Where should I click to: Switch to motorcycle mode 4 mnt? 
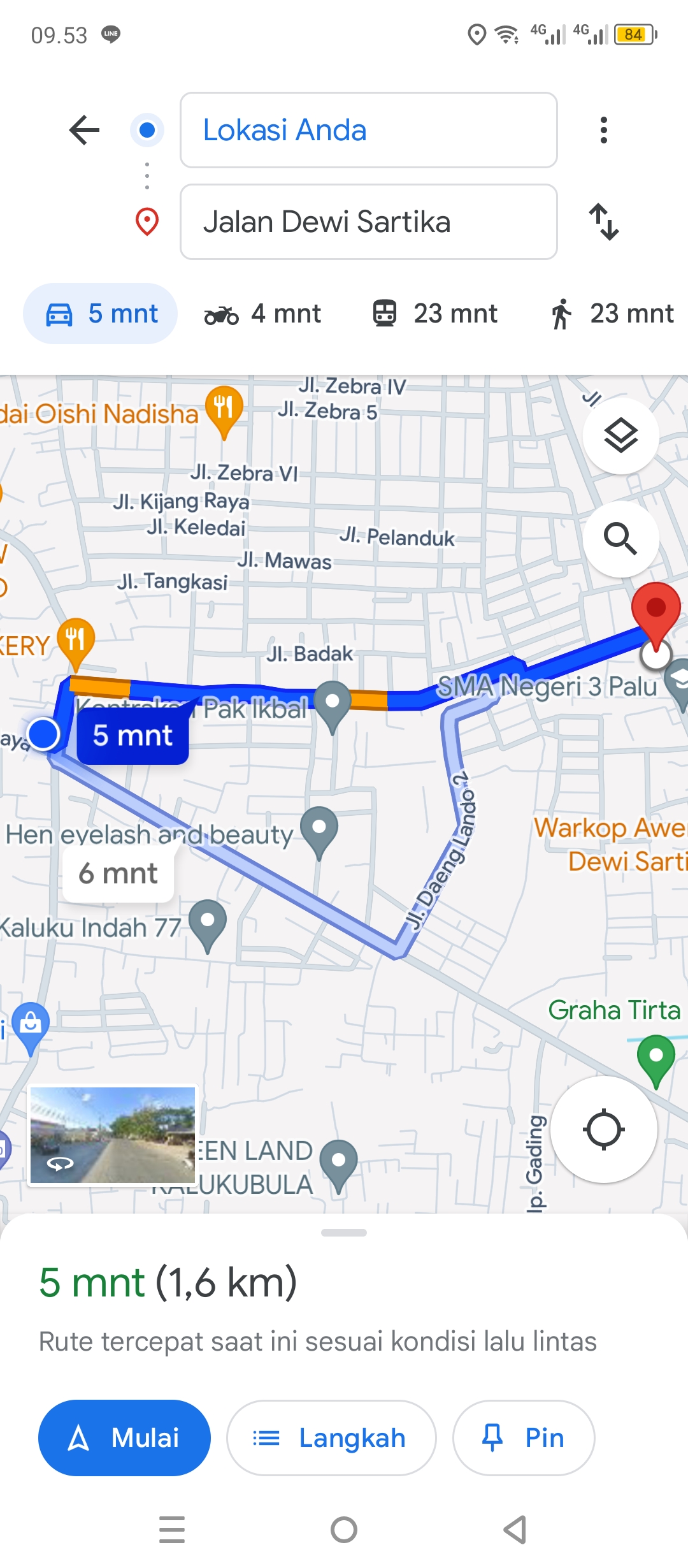coord(262,314)
